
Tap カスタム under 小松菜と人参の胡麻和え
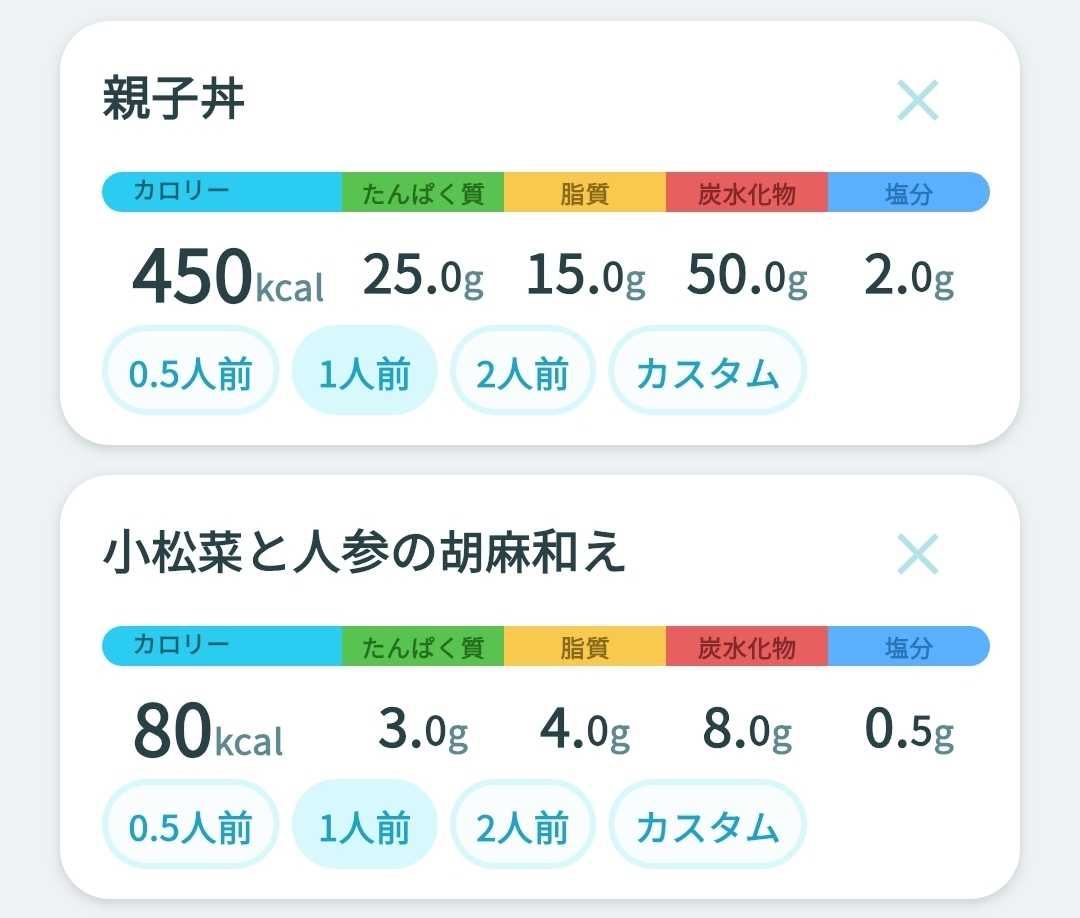[707, 824]
